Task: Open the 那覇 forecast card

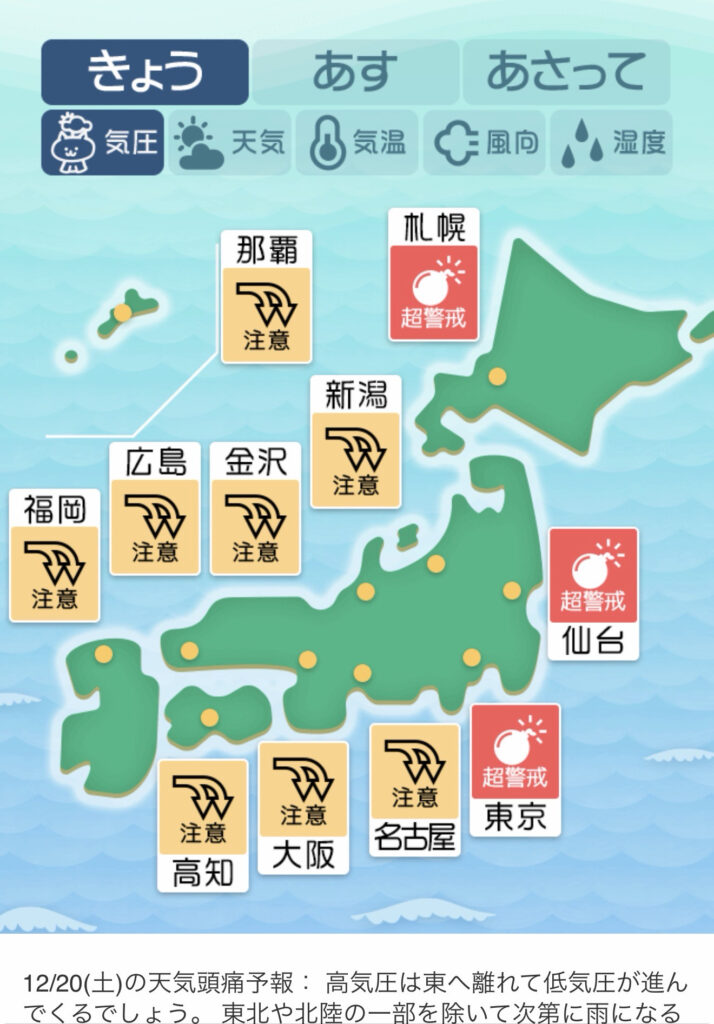Action: click(266, 297)
